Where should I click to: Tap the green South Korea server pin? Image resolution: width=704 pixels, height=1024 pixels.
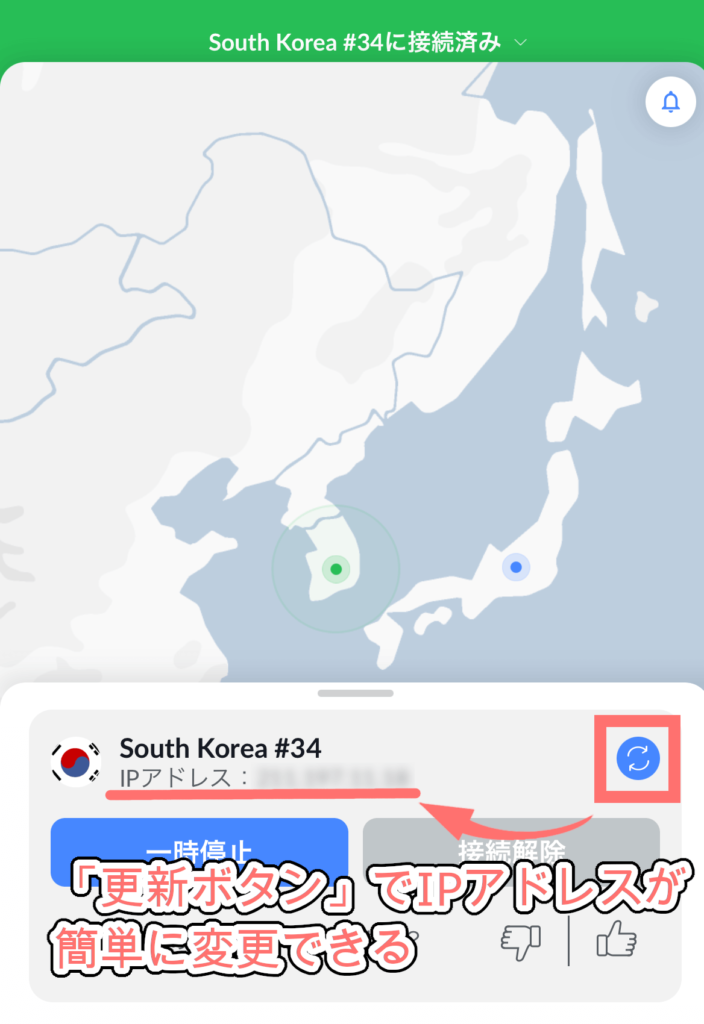point(336,569)
